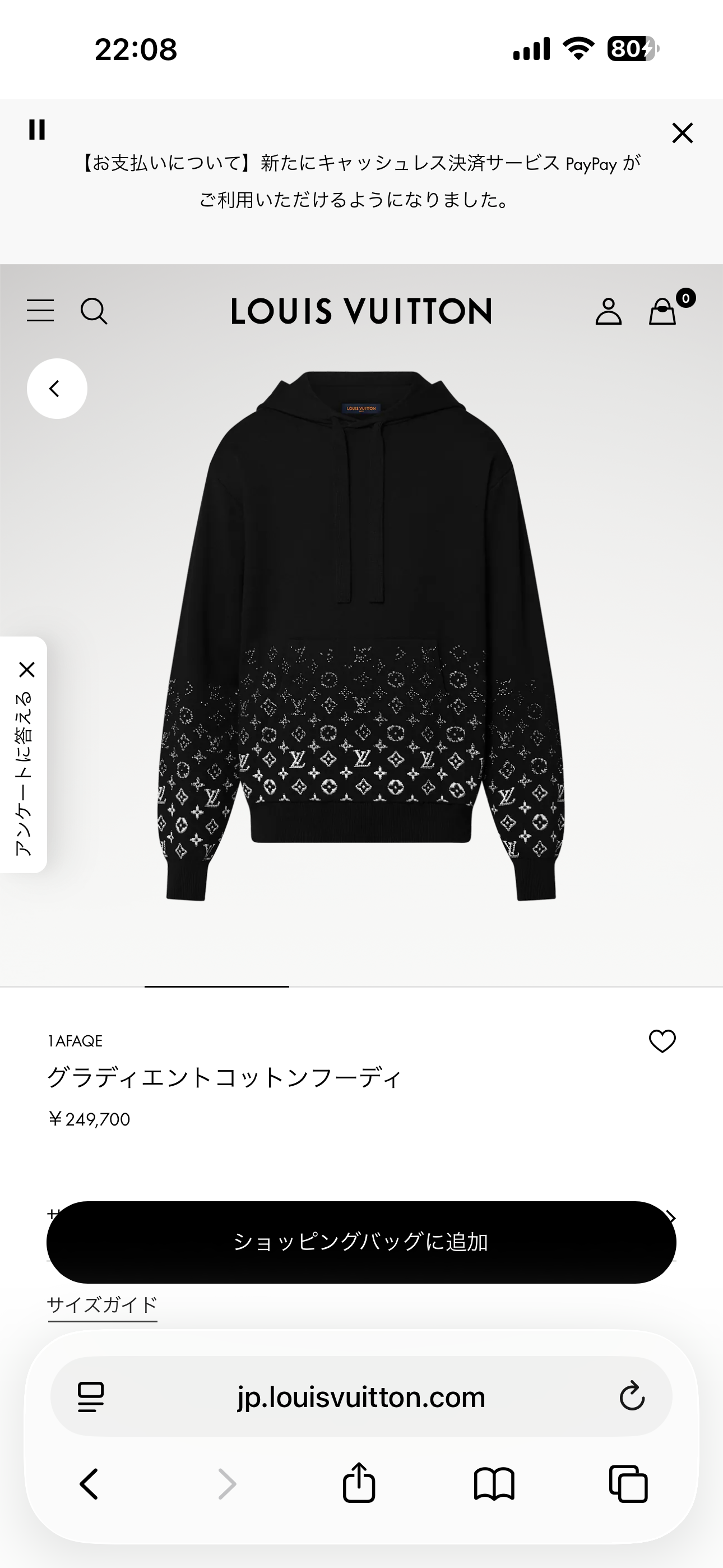This screenshot has height=1568, width=723.
Task: Open the page settings icon in address bar
Action: click(91, 1398)
